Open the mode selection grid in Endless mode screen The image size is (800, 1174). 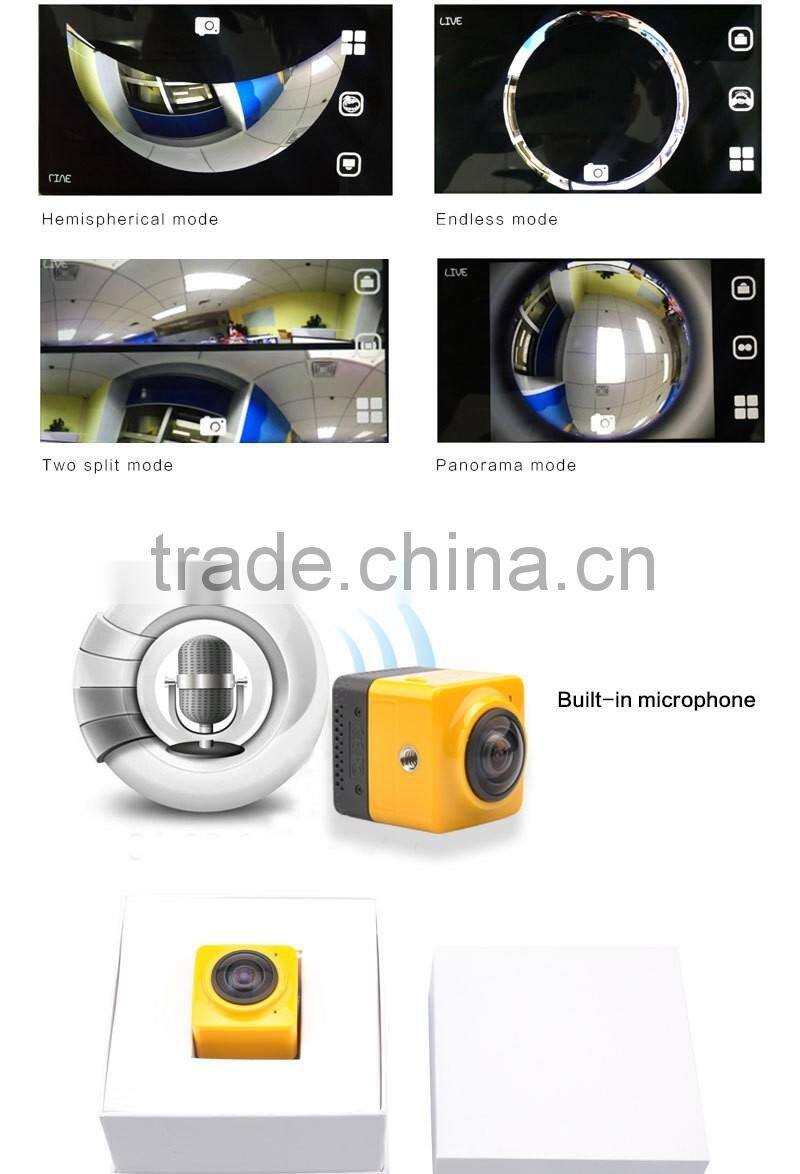coord(740,155)
